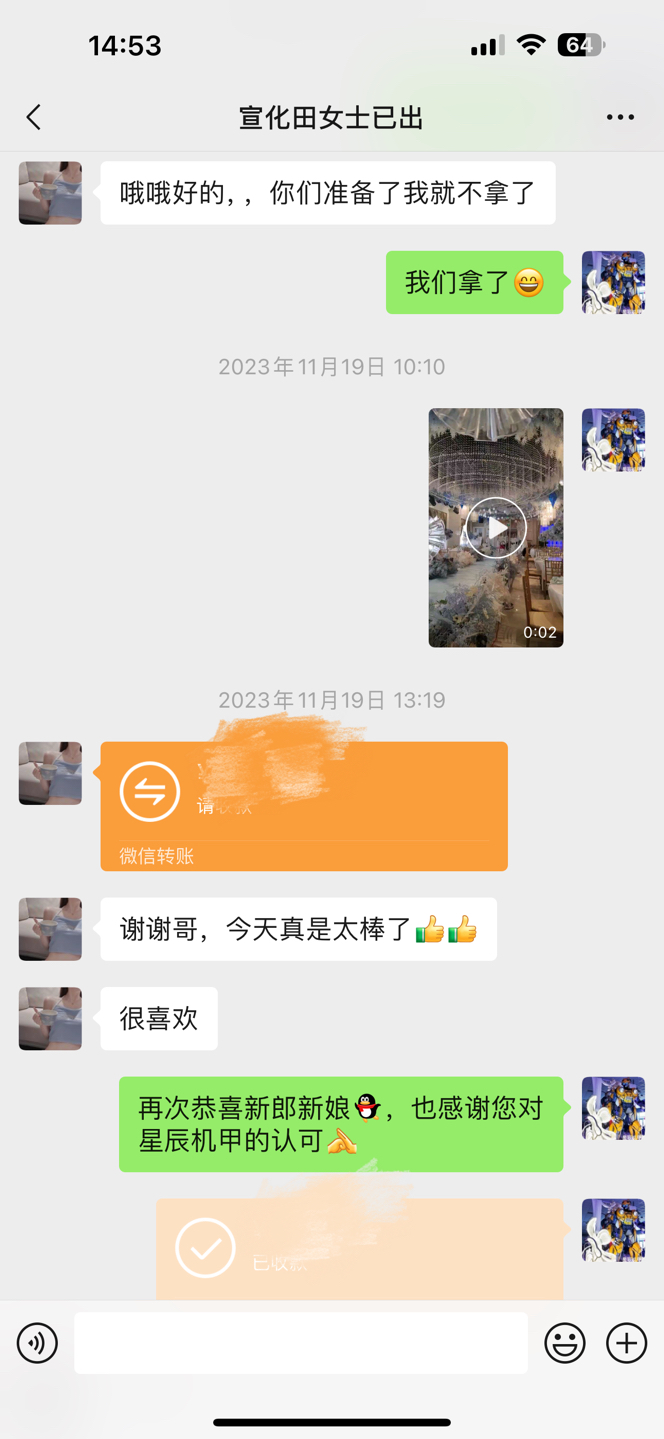Tap the message text input field
Image resolution: width=664 pixels, height=1439 pixels.
pos(301,1343)
